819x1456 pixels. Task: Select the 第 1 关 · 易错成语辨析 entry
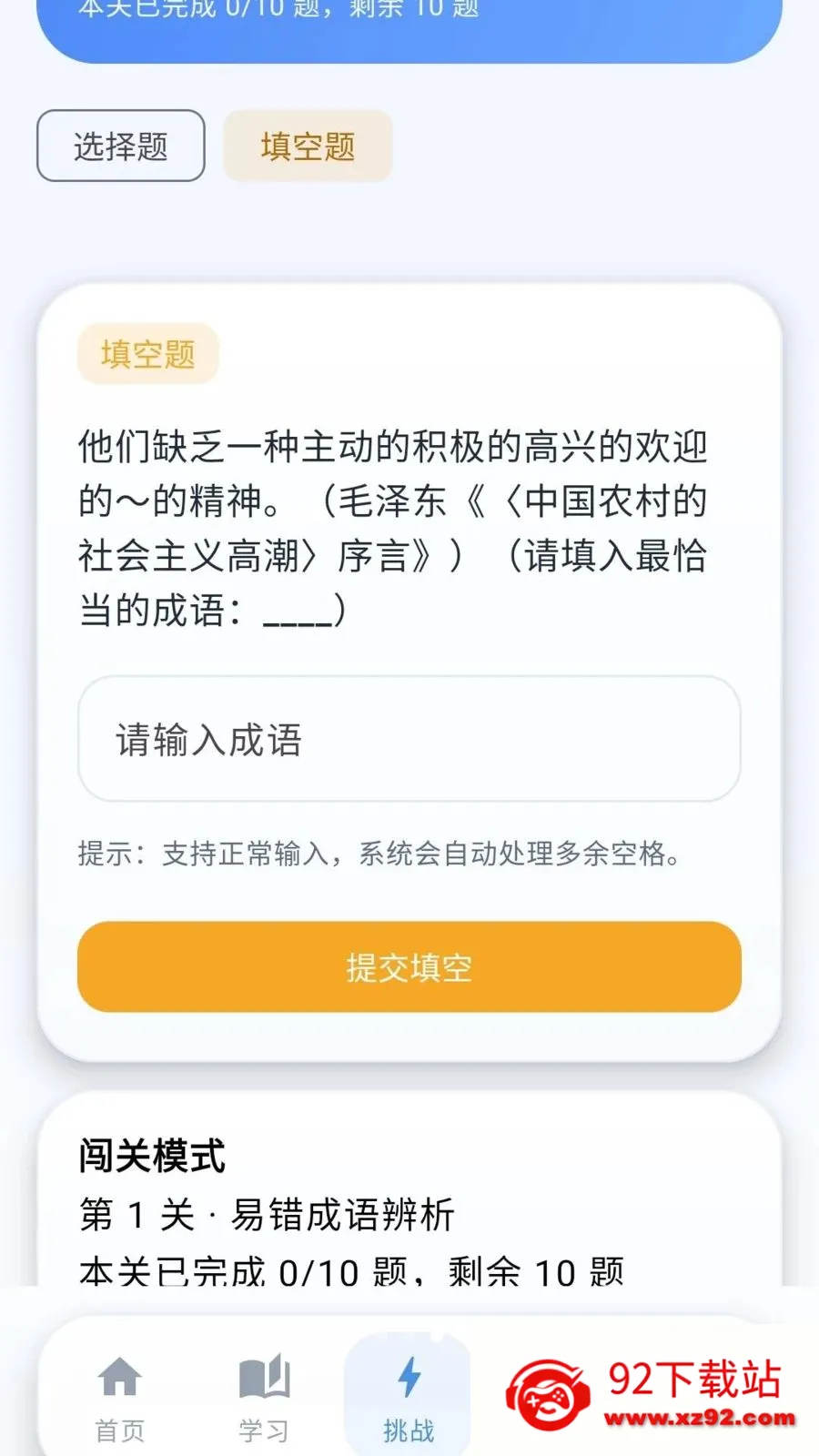(267, 1214)
